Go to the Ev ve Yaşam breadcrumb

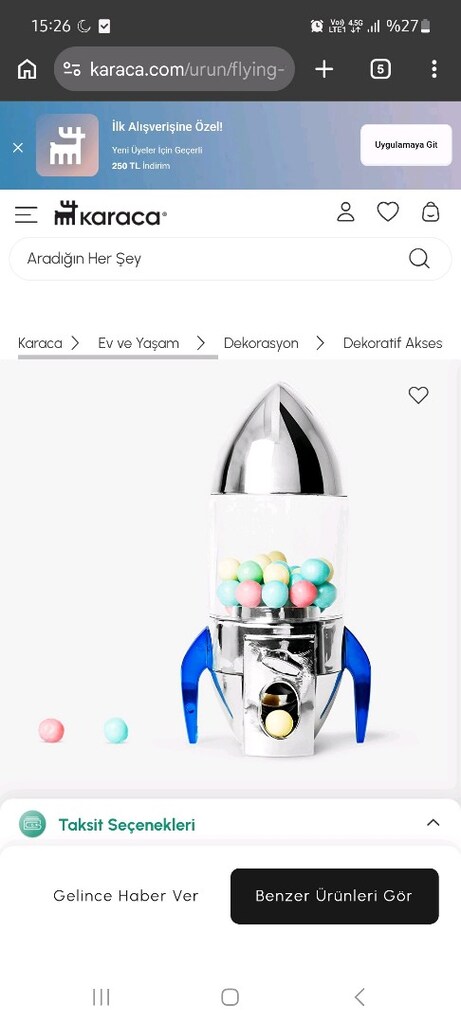[138, 343]
